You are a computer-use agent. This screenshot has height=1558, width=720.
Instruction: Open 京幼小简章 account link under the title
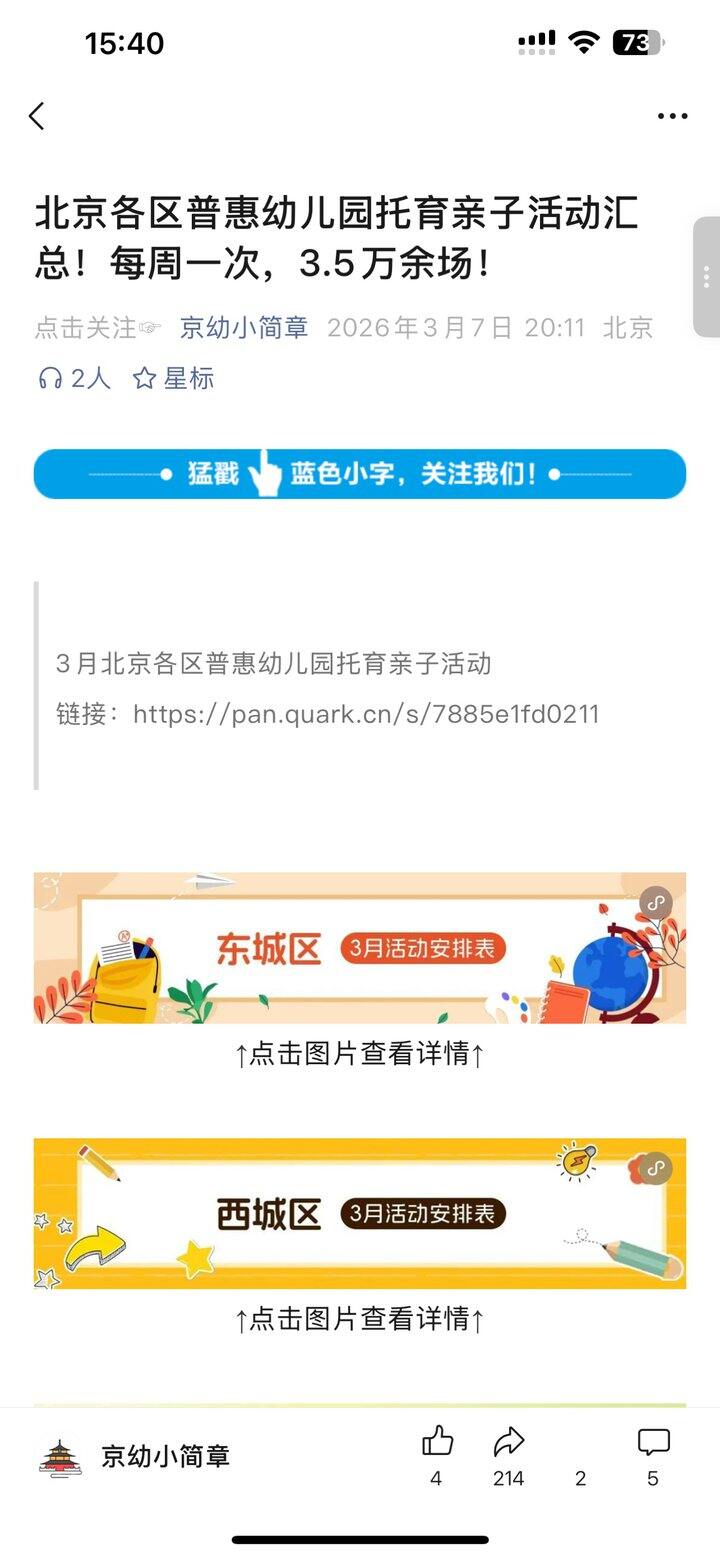click(x=244, y=327)
